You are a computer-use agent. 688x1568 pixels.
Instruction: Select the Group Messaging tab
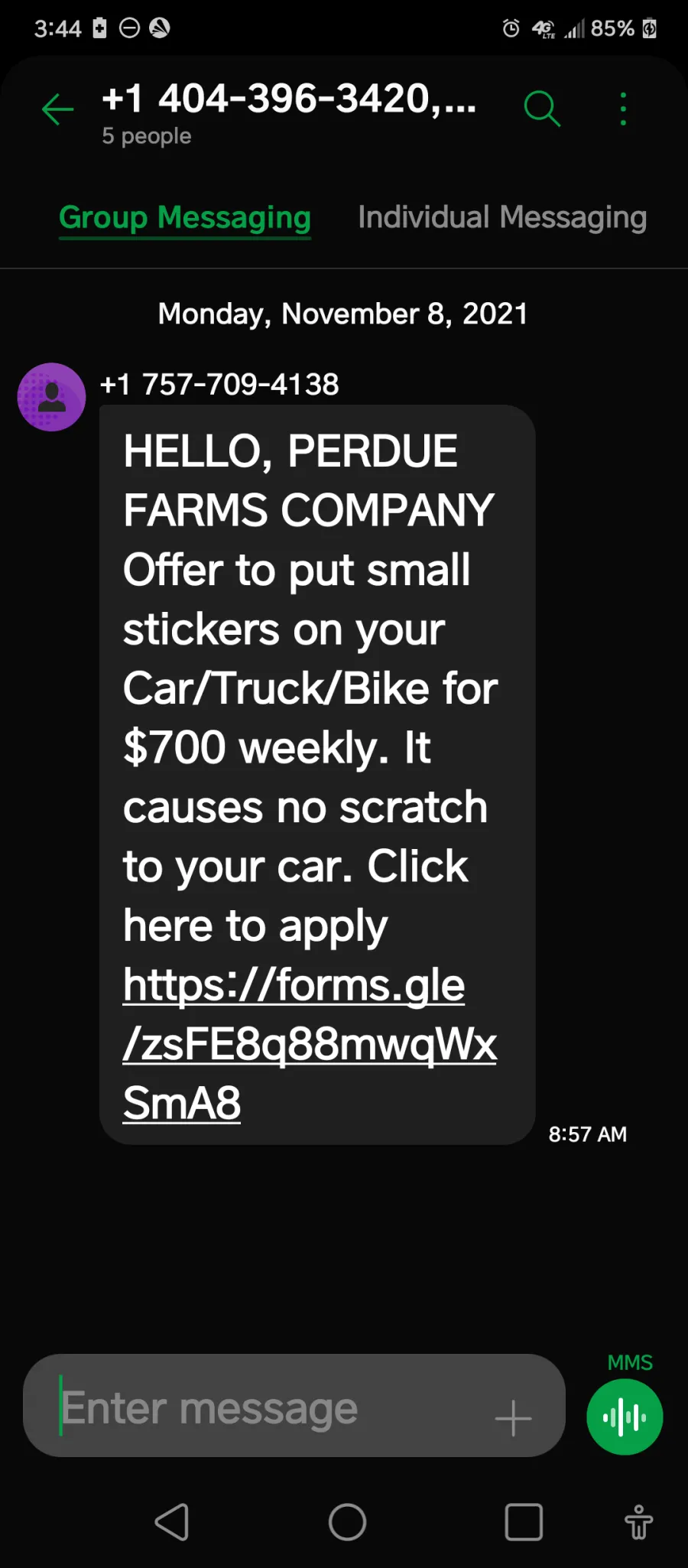point(185,218)
